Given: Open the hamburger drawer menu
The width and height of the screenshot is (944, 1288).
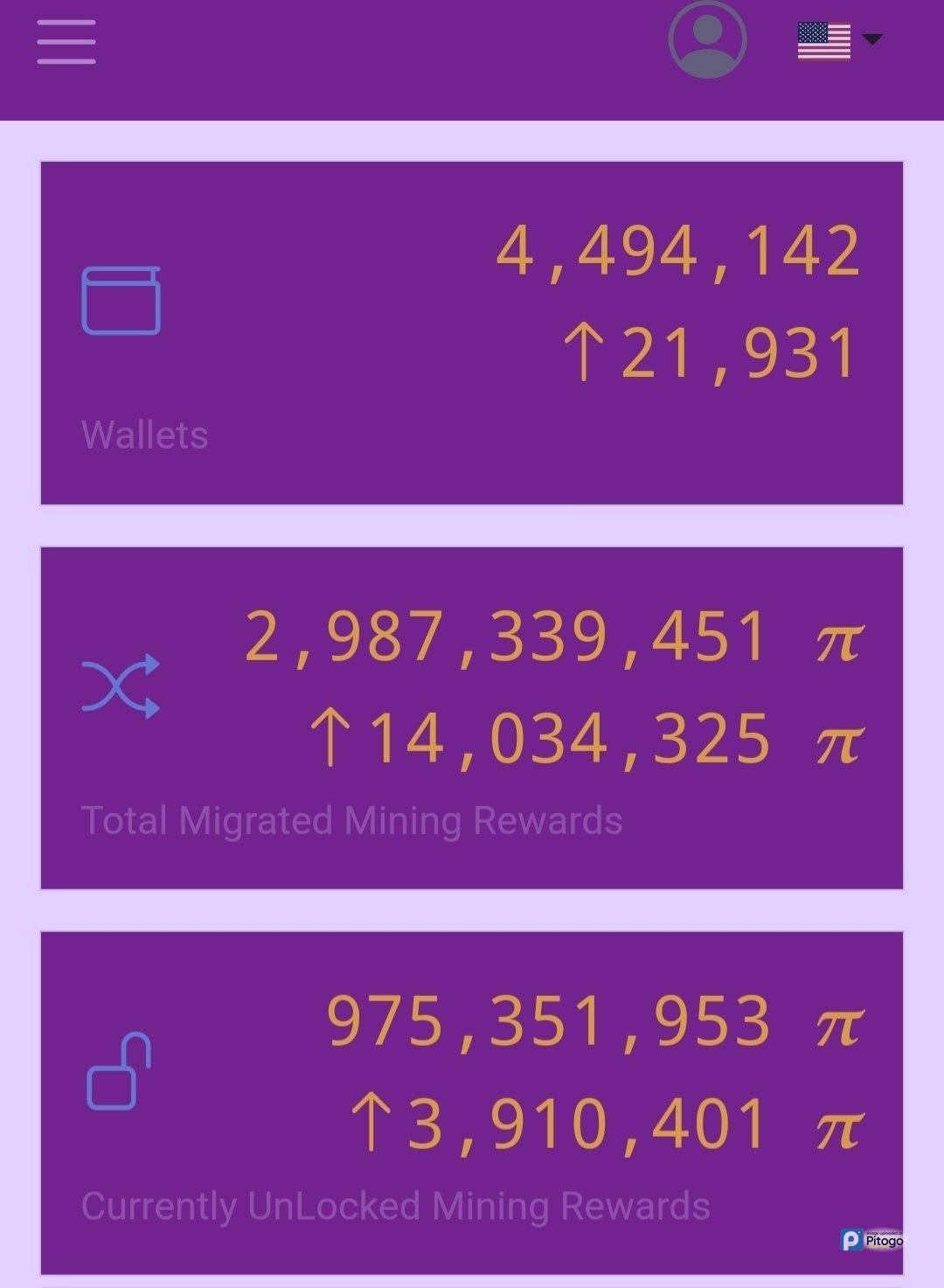Looking at the screenshot, I should coord(66,42).
